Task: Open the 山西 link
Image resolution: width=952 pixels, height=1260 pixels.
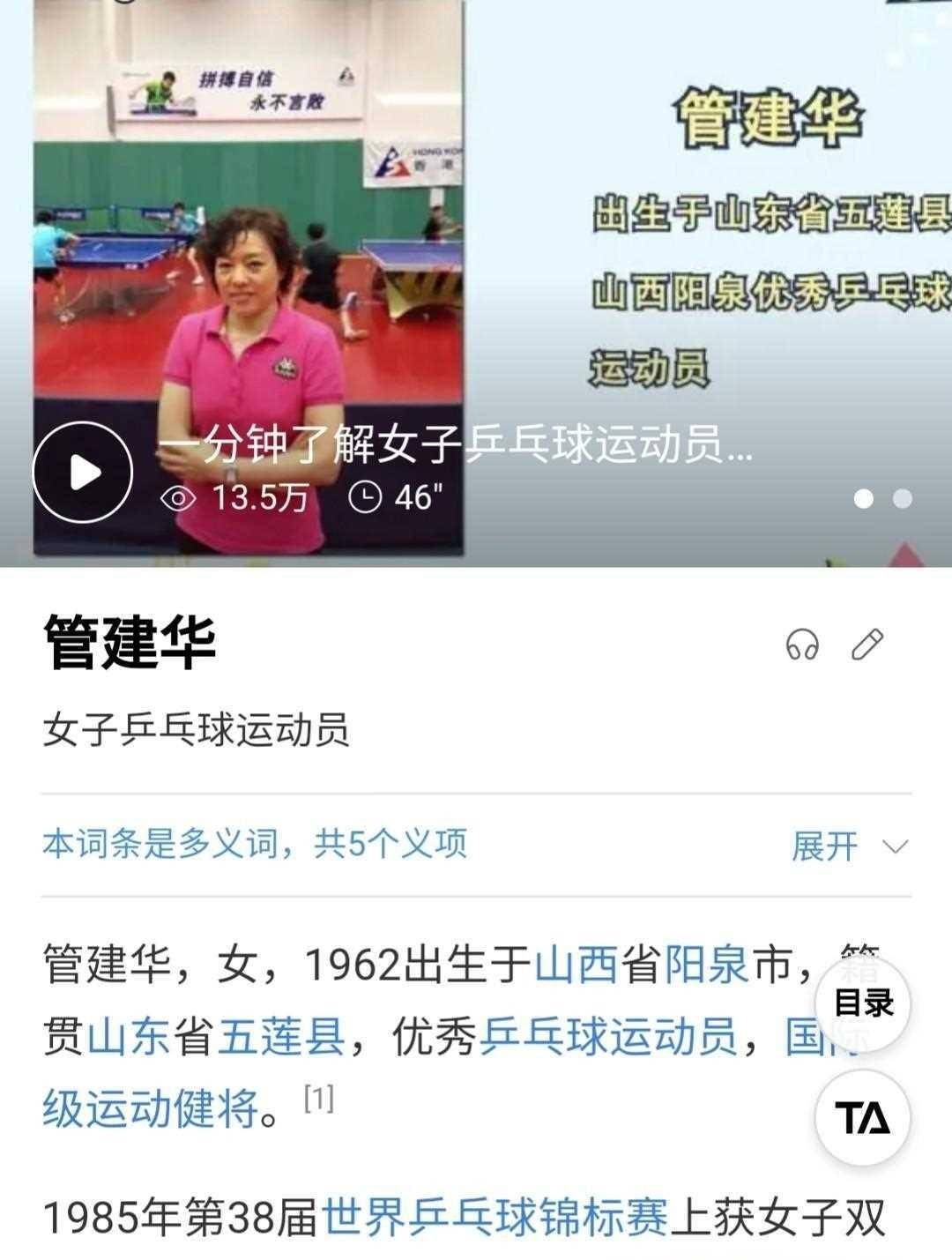Action: pyautogui.click(x=576, y=965)
